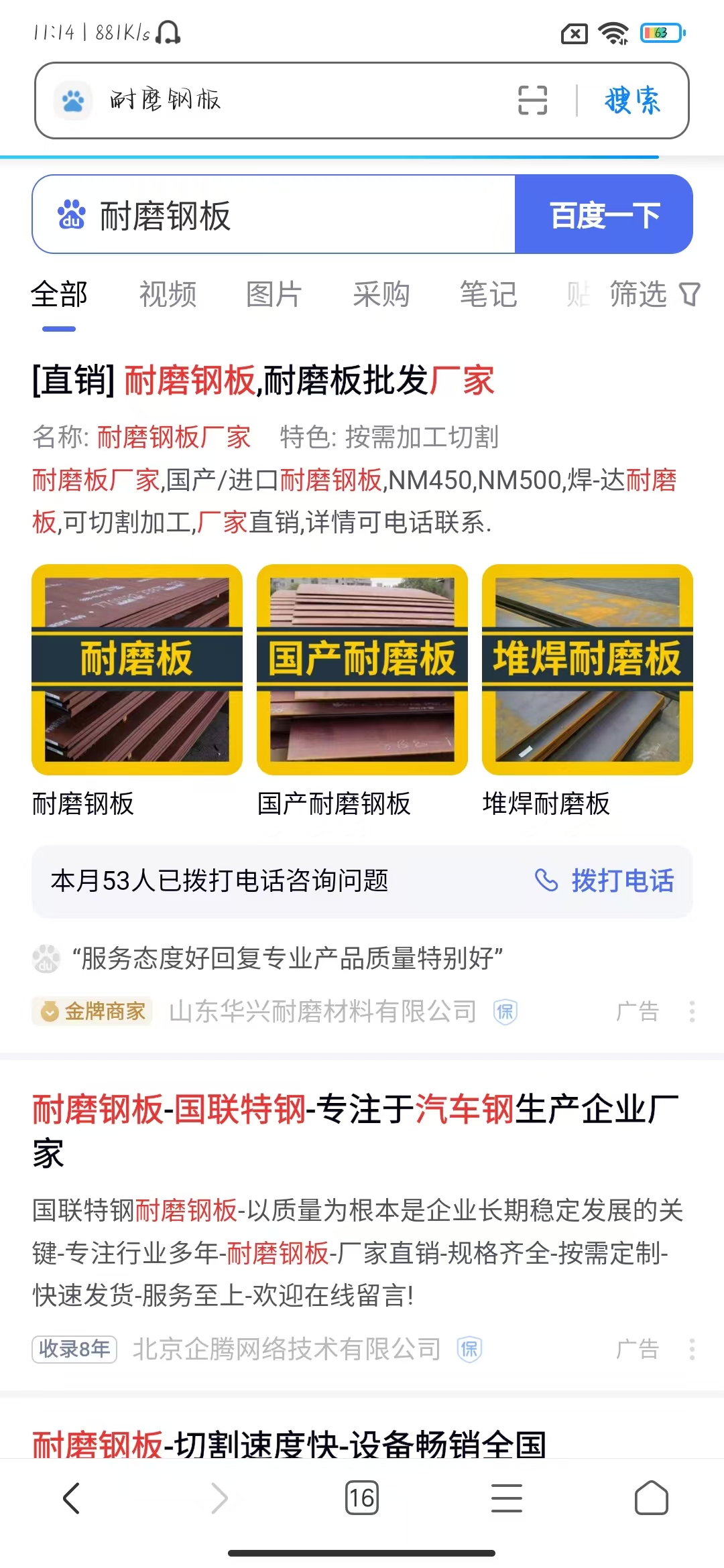Go to the browser home page
The height and width of the screenshot is (1568, 724).
pyautogui.click(x=651, y=1498)
